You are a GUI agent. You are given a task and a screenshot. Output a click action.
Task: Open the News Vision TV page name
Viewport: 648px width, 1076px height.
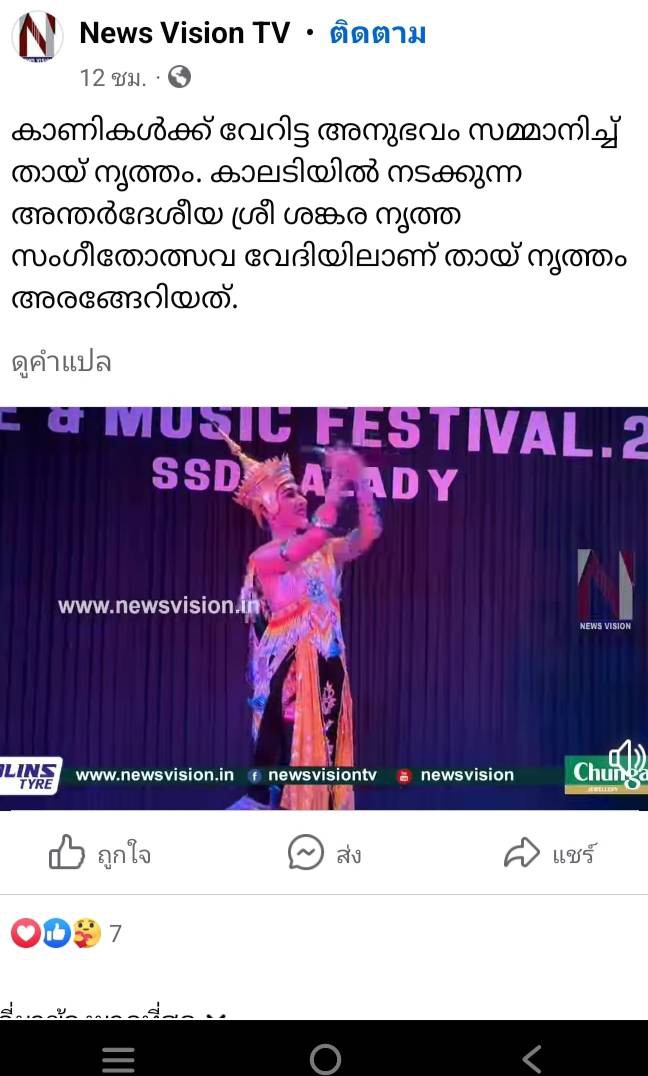click(x=185, y=33)
